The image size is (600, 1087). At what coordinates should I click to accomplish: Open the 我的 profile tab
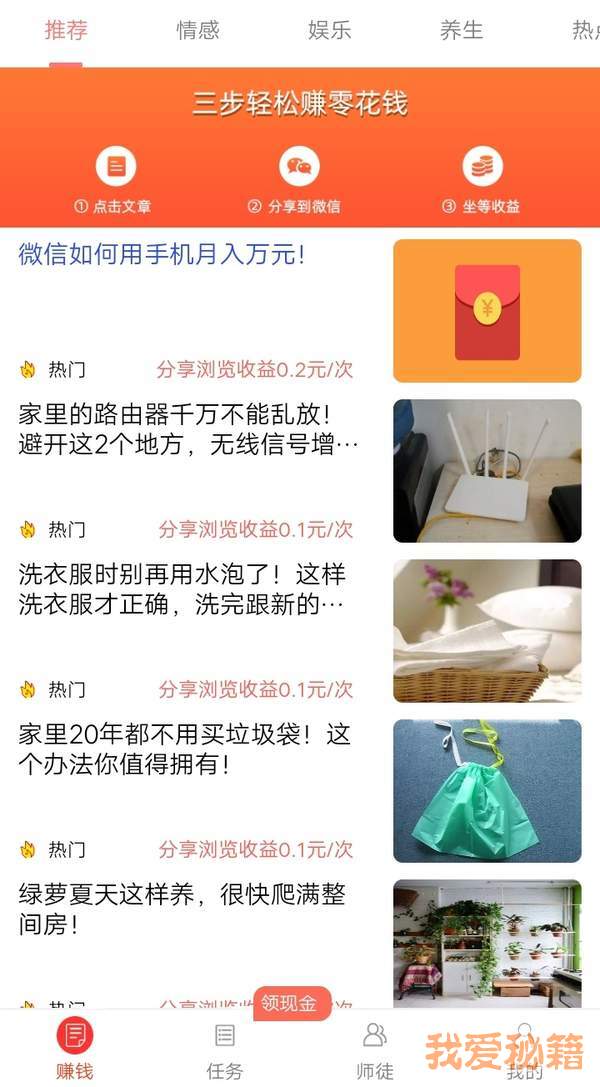(x=524, y=1049)
